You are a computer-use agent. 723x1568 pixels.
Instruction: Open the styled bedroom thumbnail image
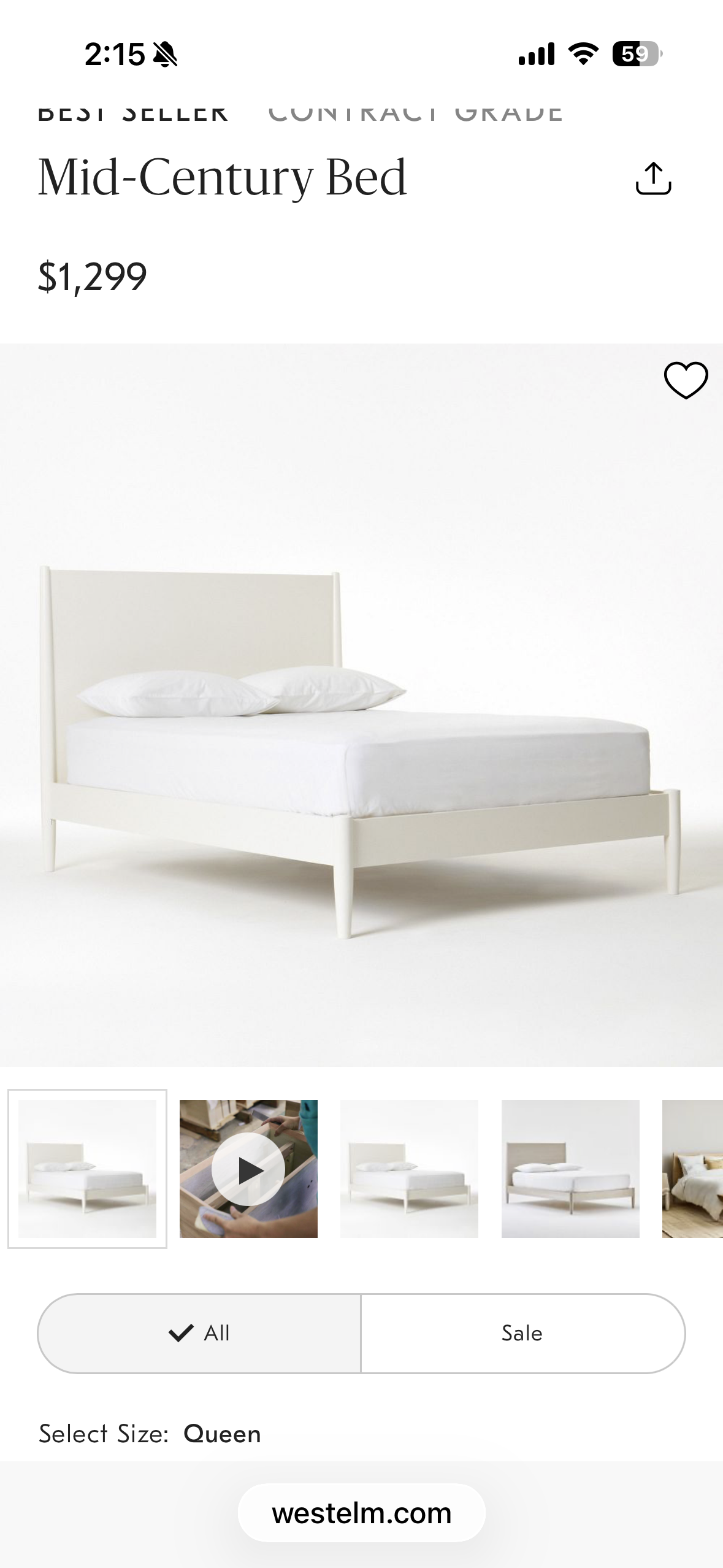[x=693, y=1169]
